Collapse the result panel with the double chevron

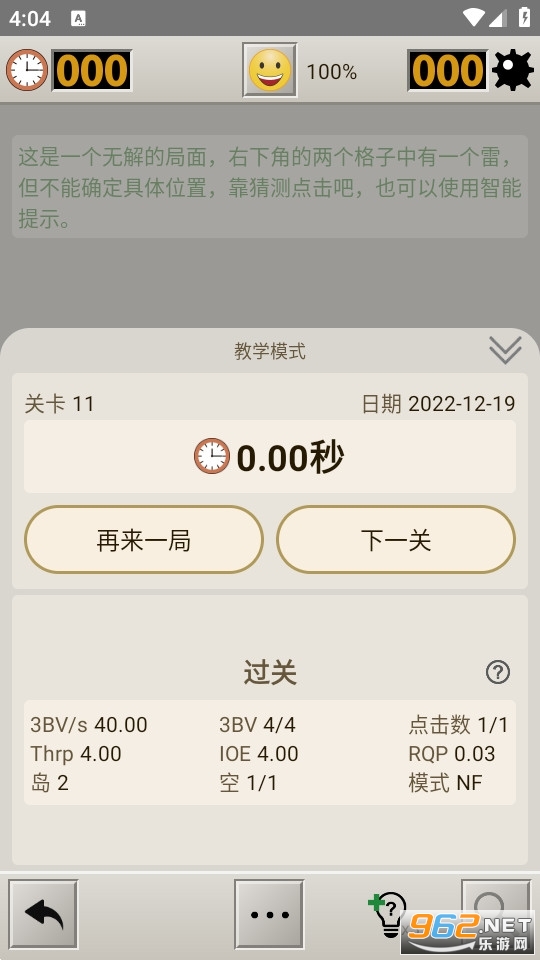pos(505,350)
